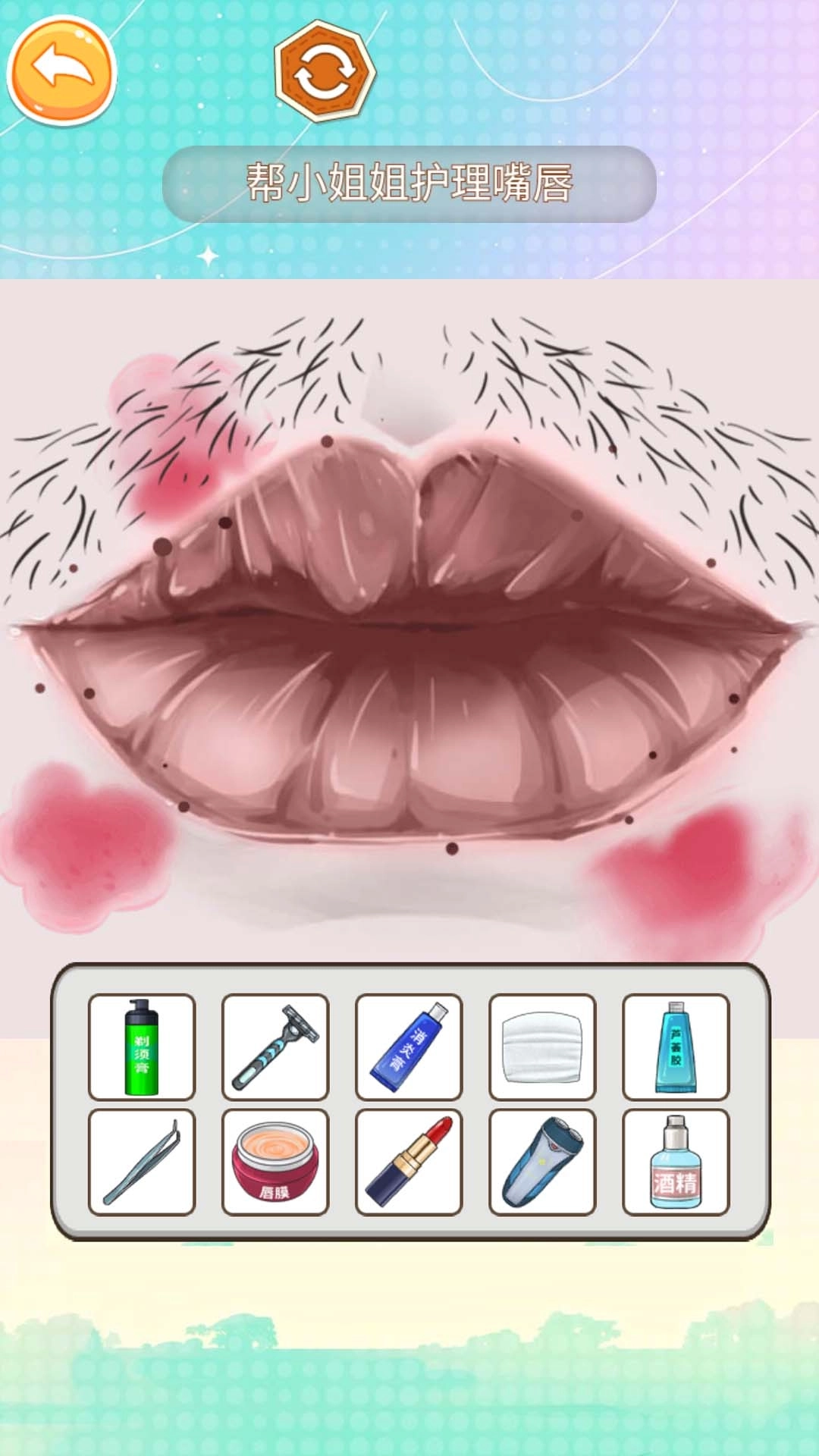
Task: Go back with the orange arrow button
Action: [62, 70]
